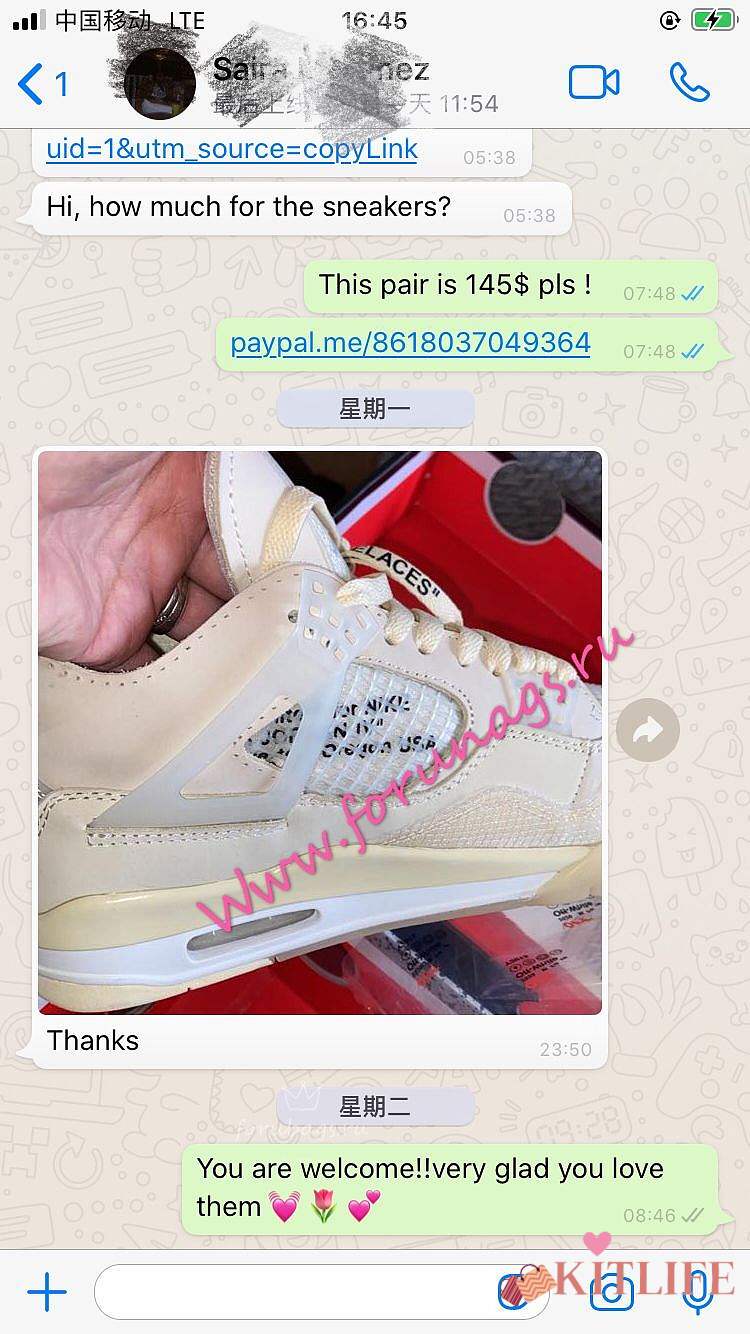Start a voice call with this contact
750x1334 pixels.
coord(689,83)
